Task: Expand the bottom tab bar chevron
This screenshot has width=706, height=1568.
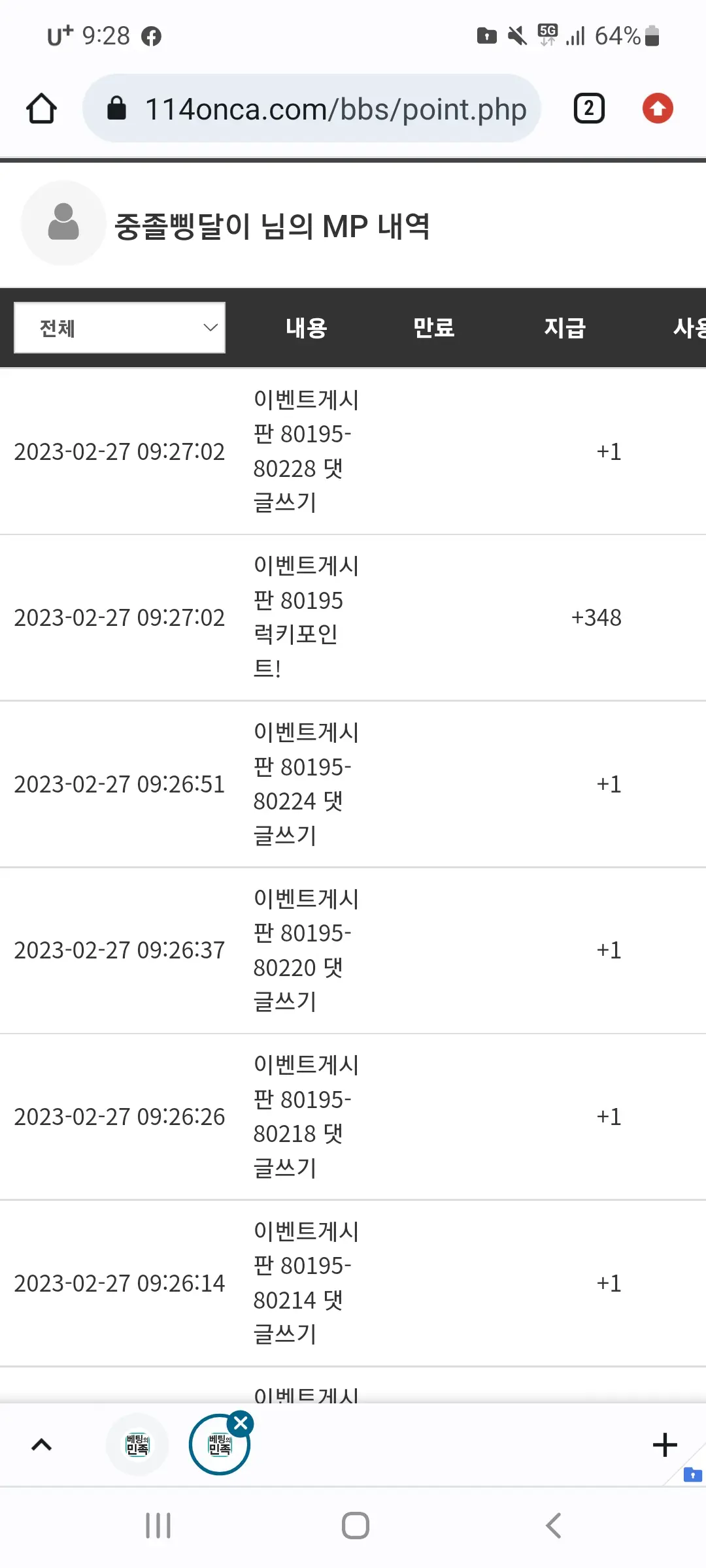Action: pyautogui.click(x=41, y=1445)
